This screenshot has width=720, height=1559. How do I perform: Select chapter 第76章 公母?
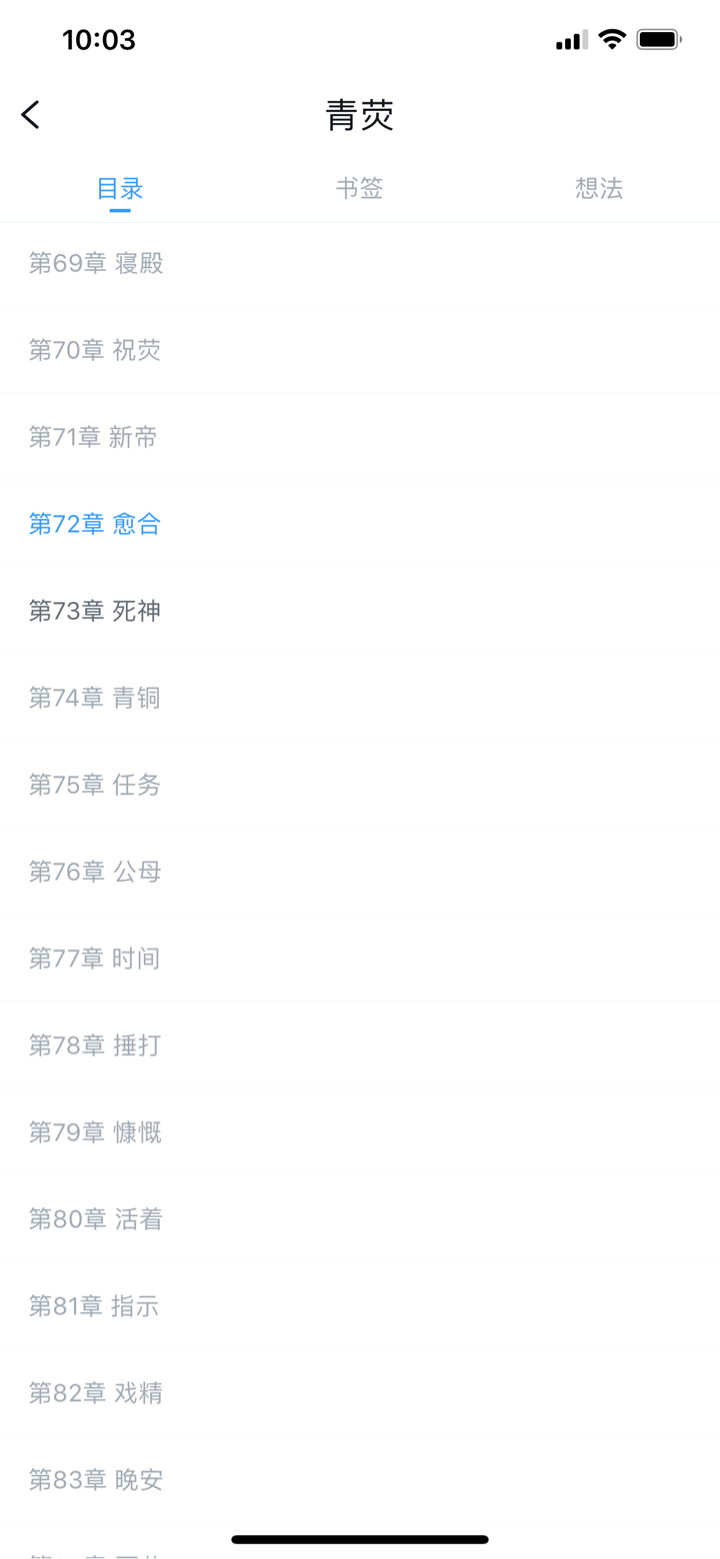tap(95, 872)
